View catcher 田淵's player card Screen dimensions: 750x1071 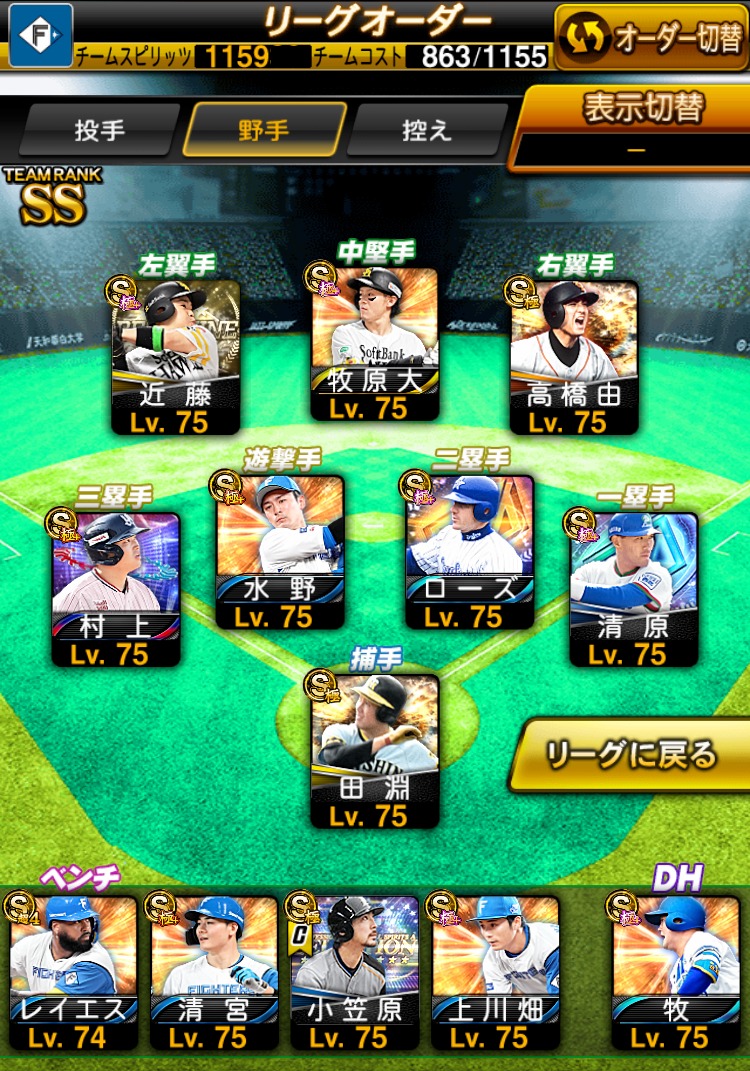[x=375, y=752]
